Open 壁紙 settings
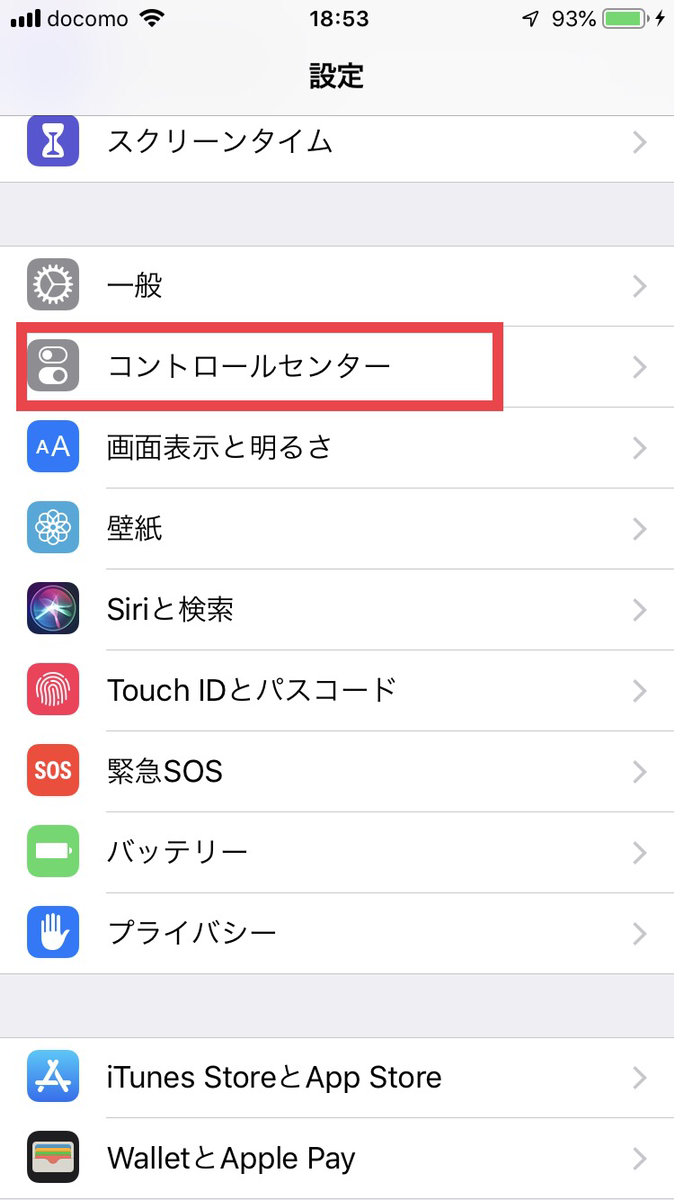The image size is (674, 1200). [x=337, y=529]
